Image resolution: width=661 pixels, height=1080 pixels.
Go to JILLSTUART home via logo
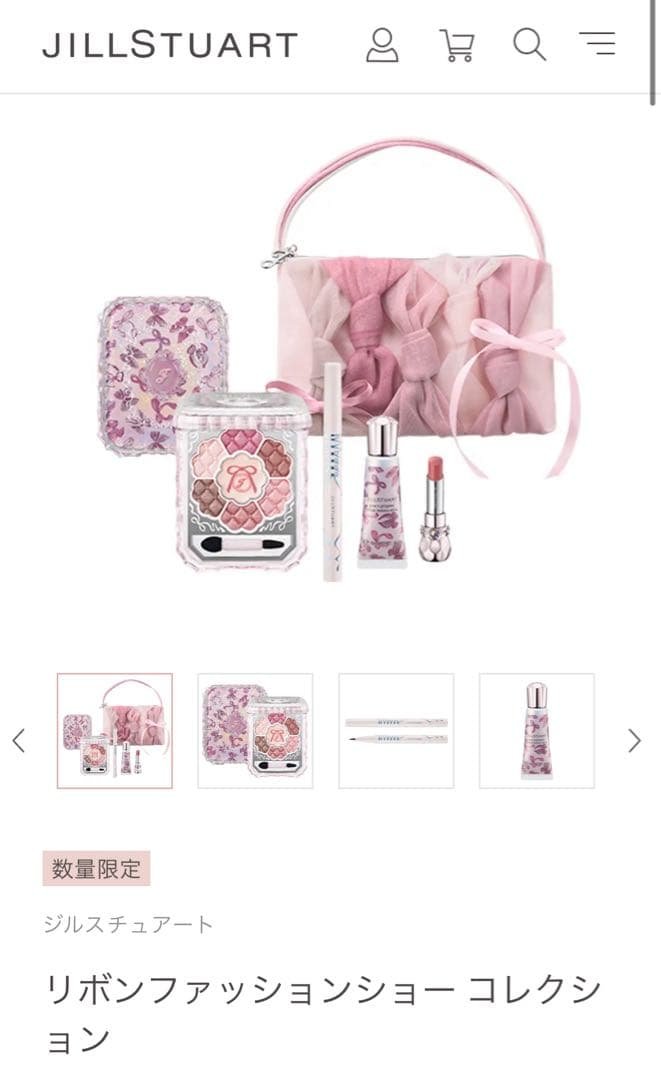pyautogui.click(x=170, y=45)
